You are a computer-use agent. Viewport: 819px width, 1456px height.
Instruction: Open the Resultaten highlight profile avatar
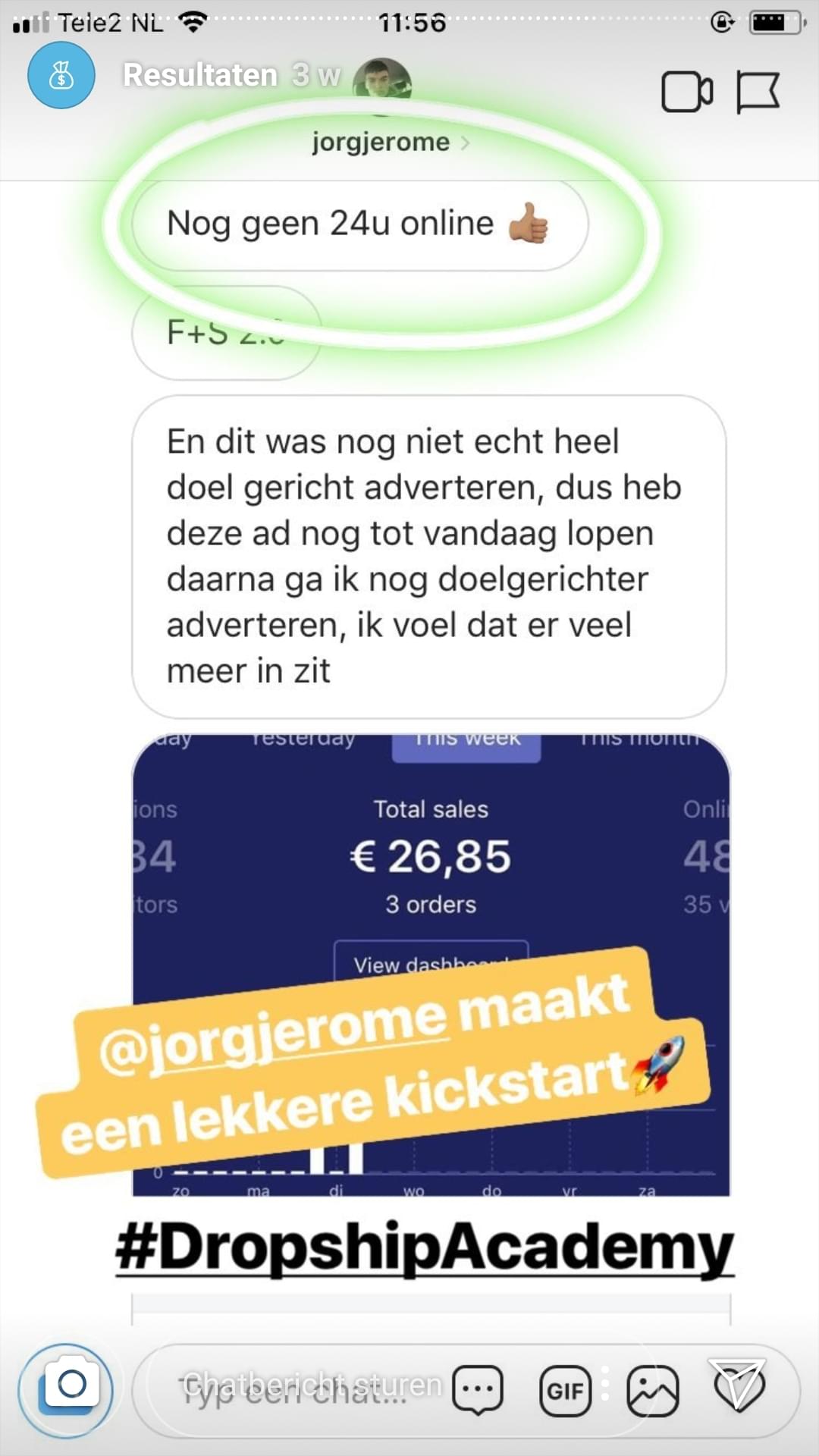click(x=61, y=75)
